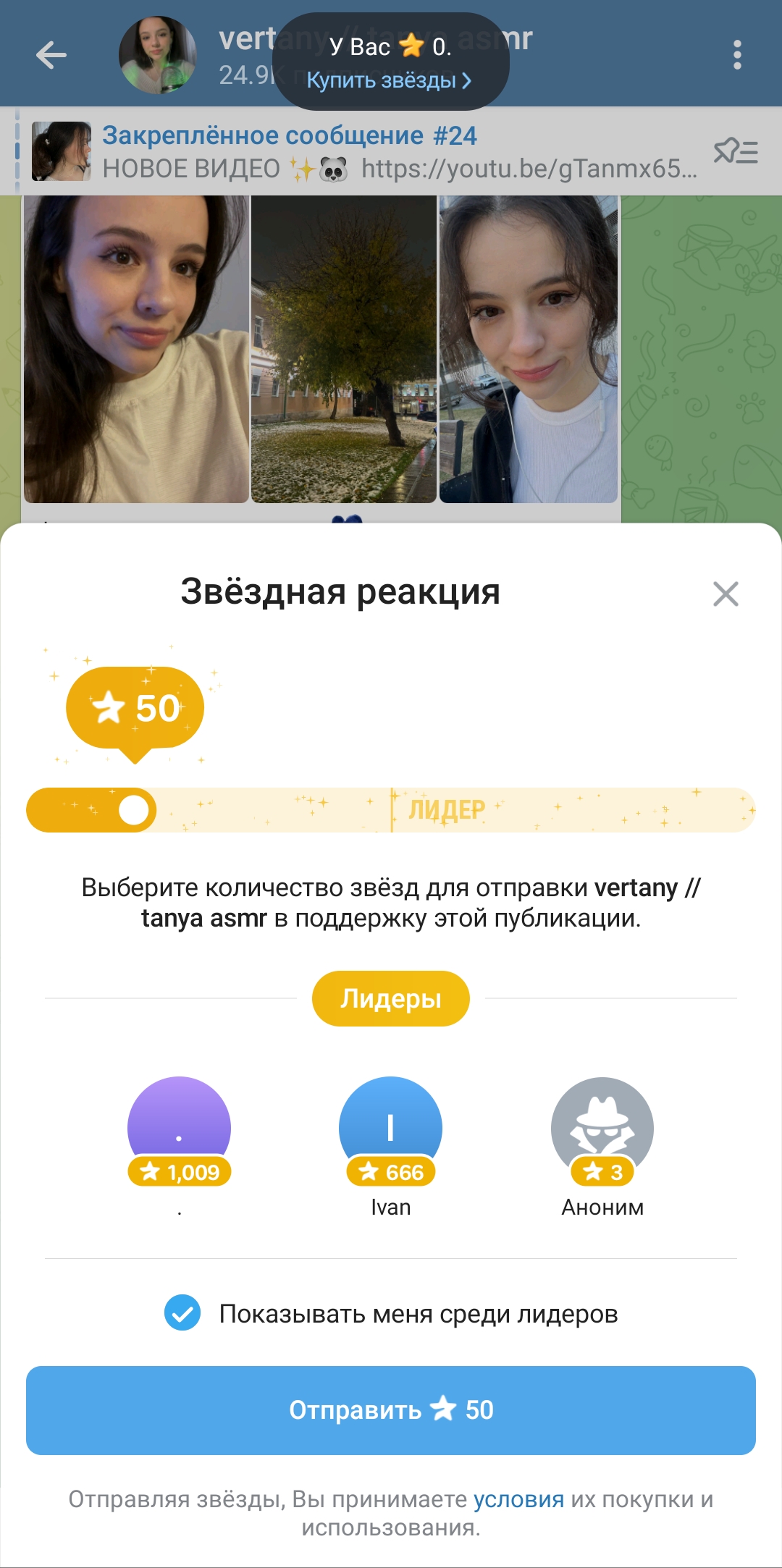Open the channel overflow menu

click(737, 55)
